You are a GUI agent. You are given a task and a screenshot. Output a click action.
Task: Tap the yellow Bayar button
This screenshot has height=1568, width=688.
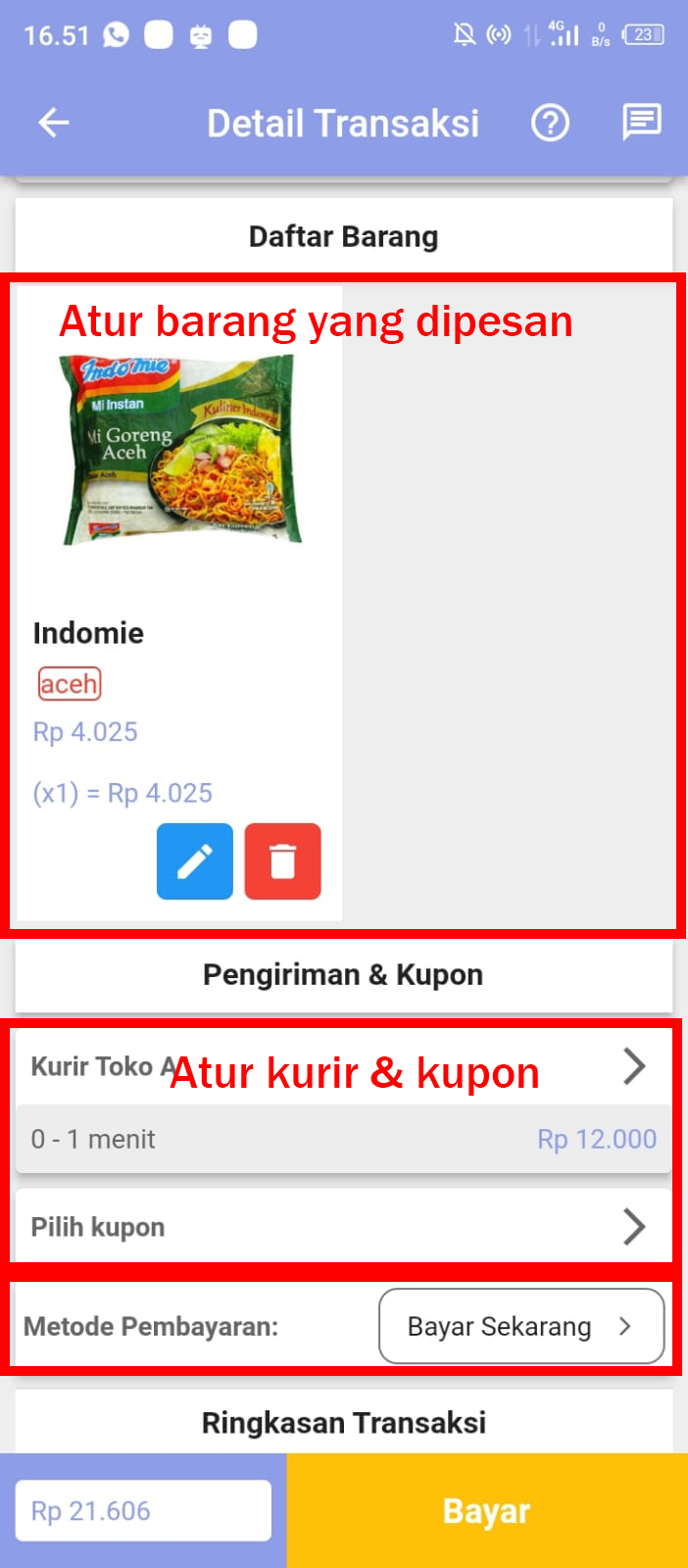tap(487, 1511)
